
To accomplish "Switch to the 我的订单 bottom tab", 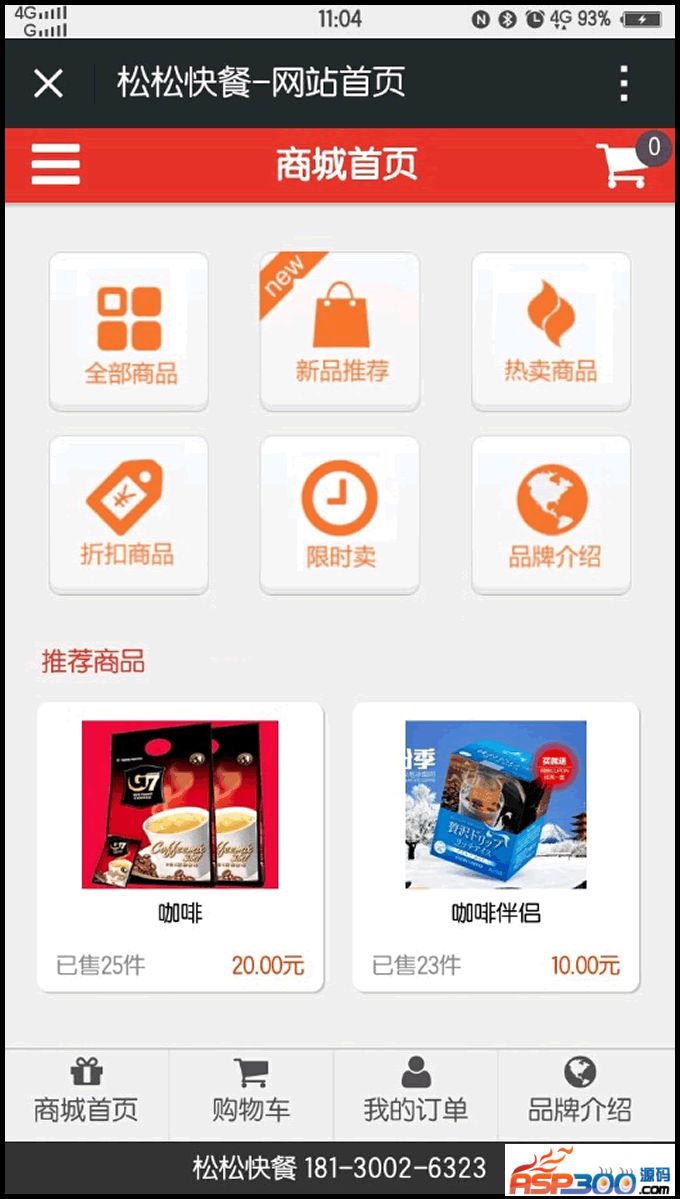I will 415,1093.
